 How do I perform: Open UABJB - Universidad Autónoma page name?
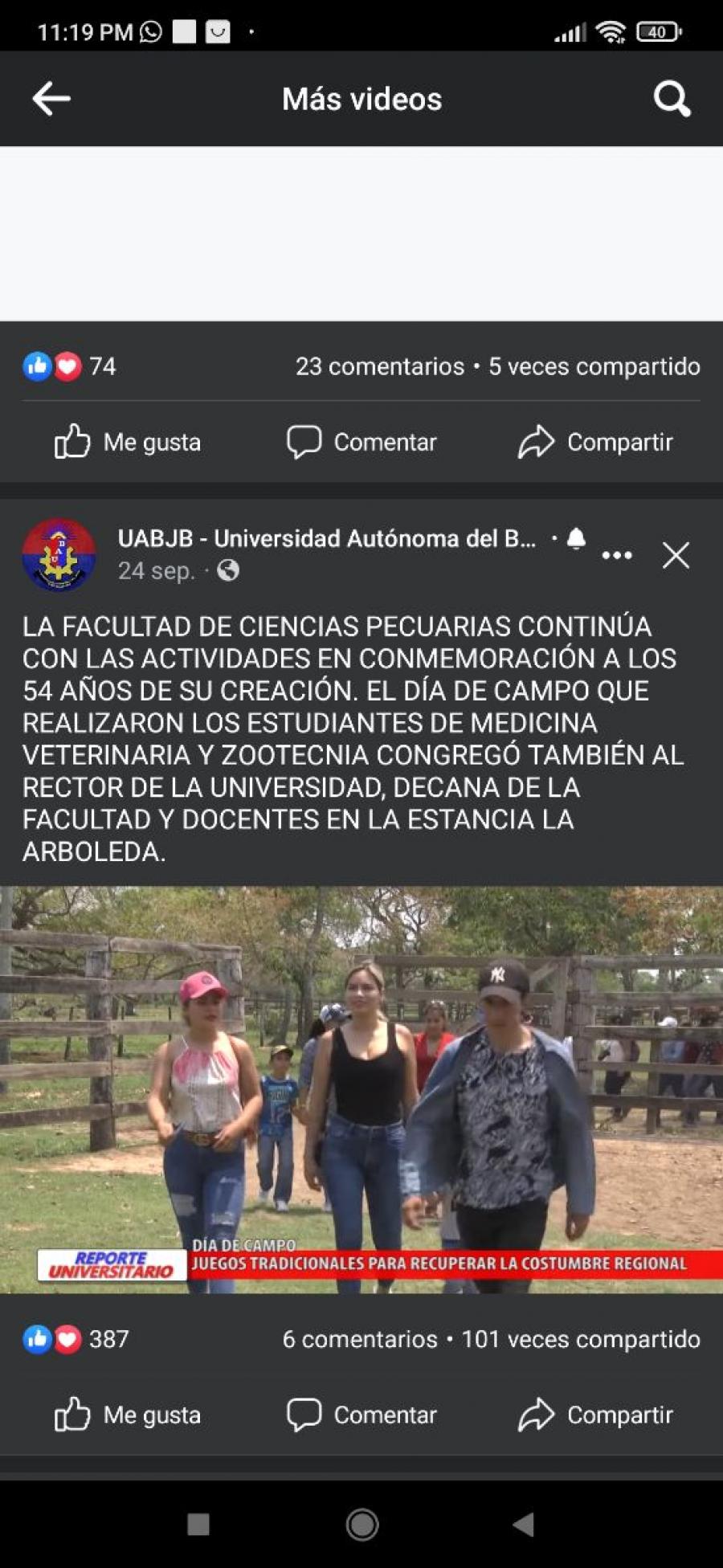point(327,538)
